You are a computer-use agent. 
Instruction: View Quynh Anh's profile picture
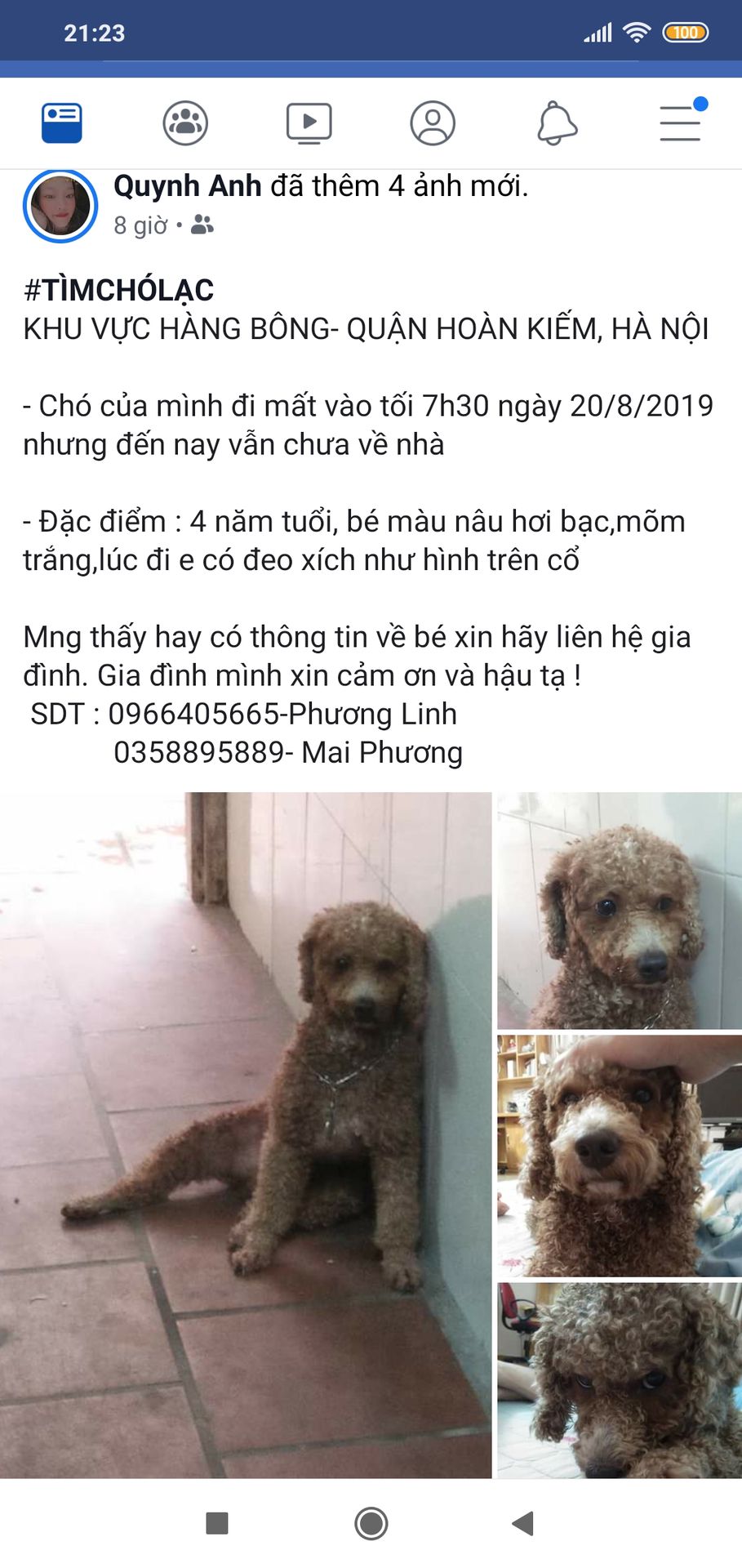(x=60, y=206)
